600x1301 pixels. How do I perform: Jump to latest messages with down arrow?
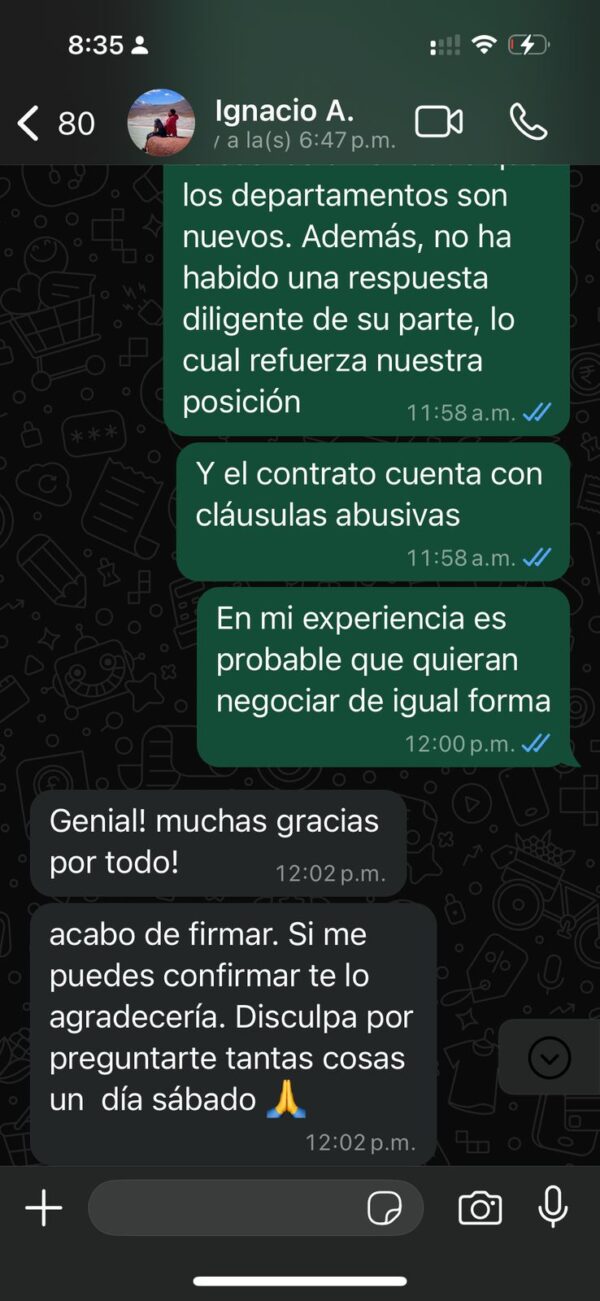point(549,1057)
